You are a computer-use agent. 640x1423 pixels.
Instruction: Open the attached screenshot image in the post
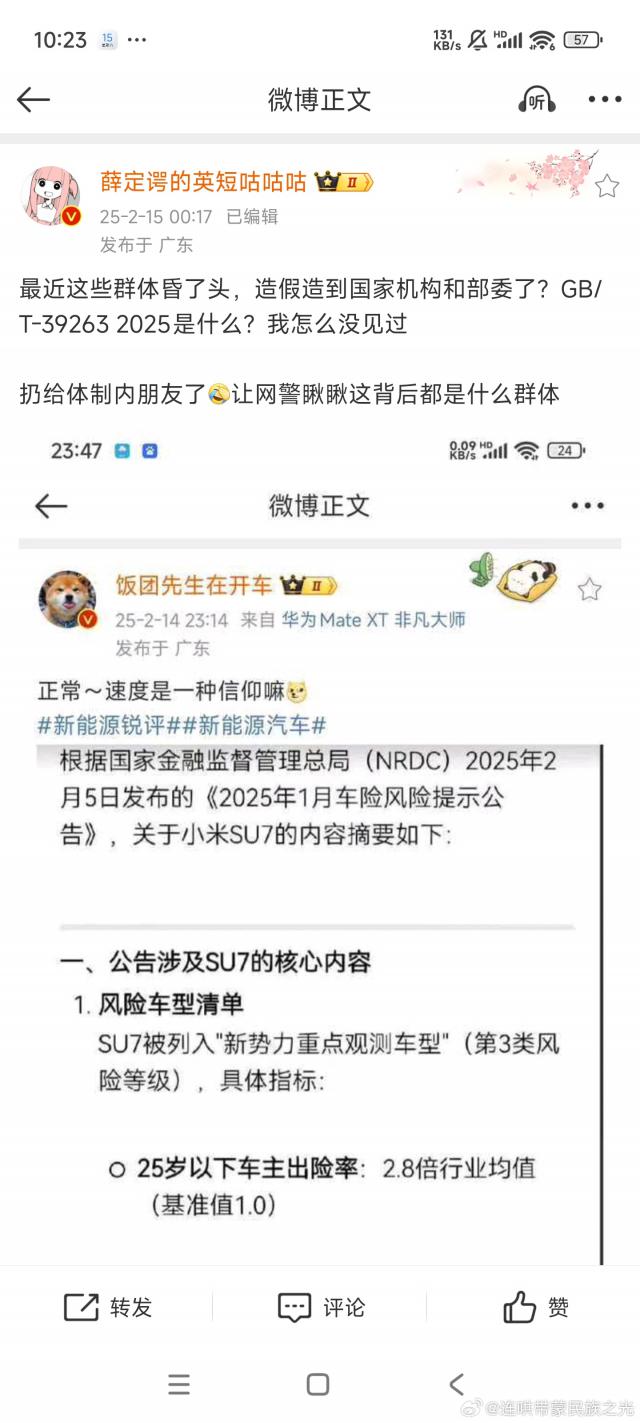pyautogui.click(x=320, y=850)
